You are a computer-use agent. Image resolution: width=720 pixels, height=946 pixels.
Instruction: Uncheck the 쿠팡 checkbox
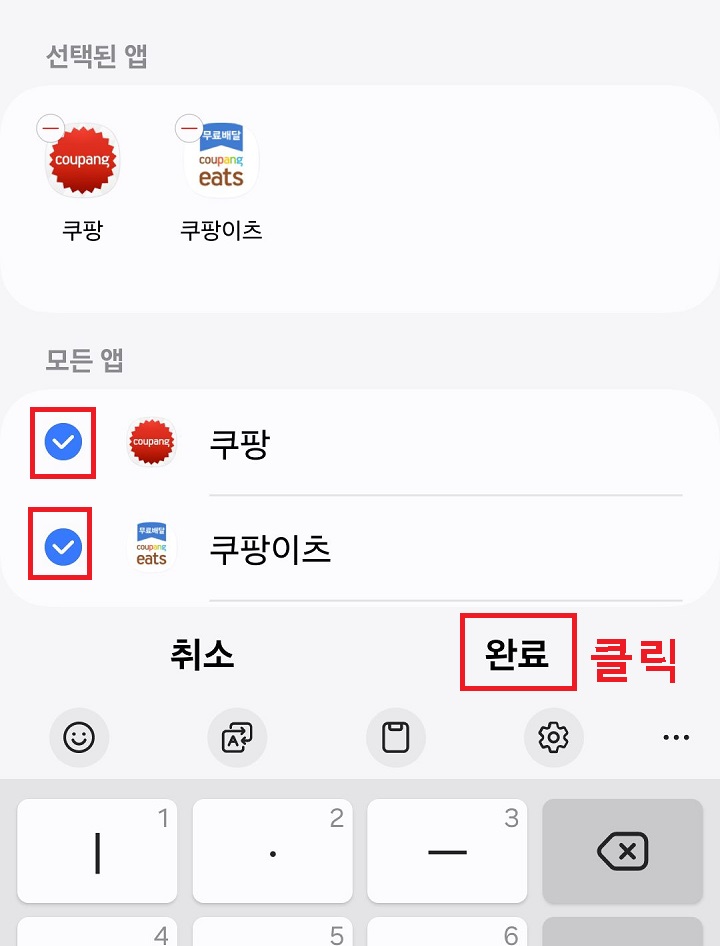click(62, 442)
